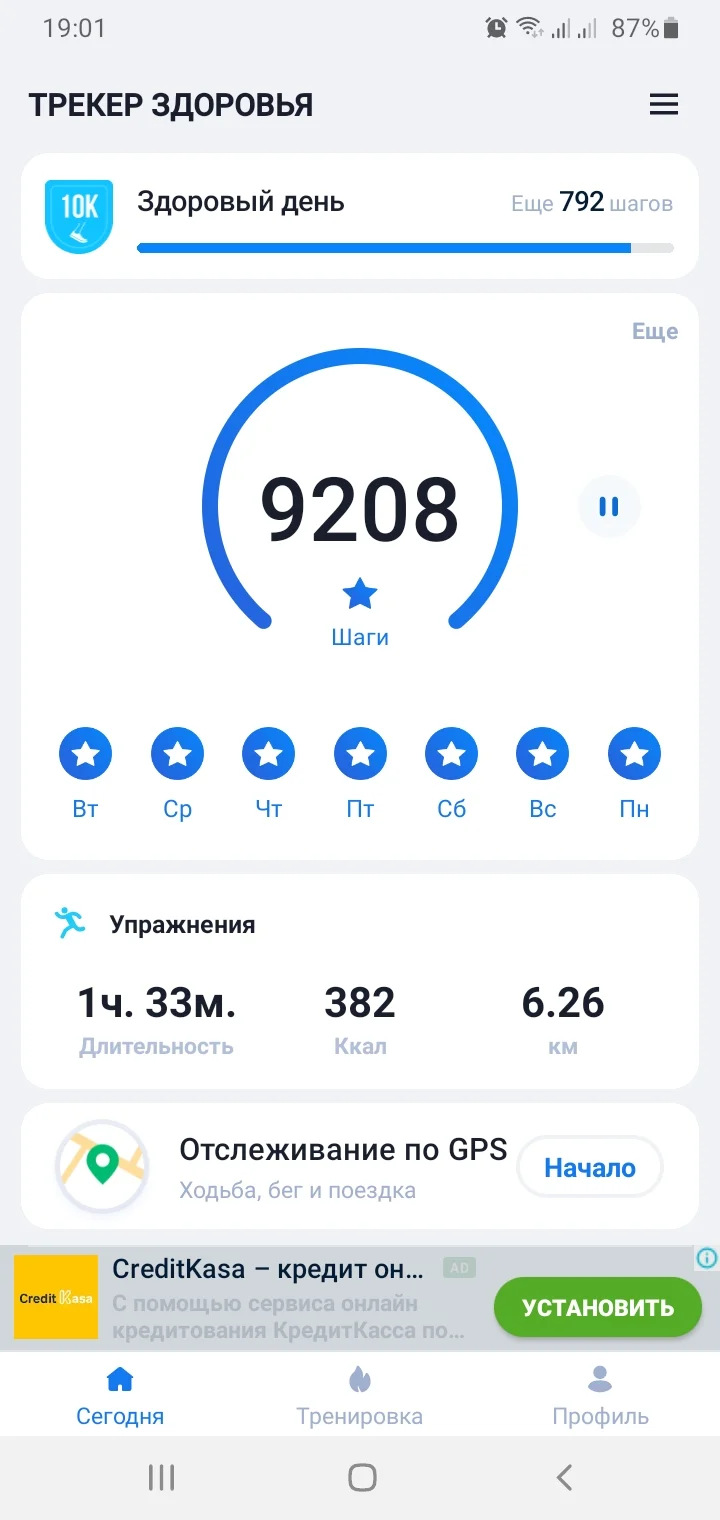Pause step tracking with the pause button

coord(609,507)
